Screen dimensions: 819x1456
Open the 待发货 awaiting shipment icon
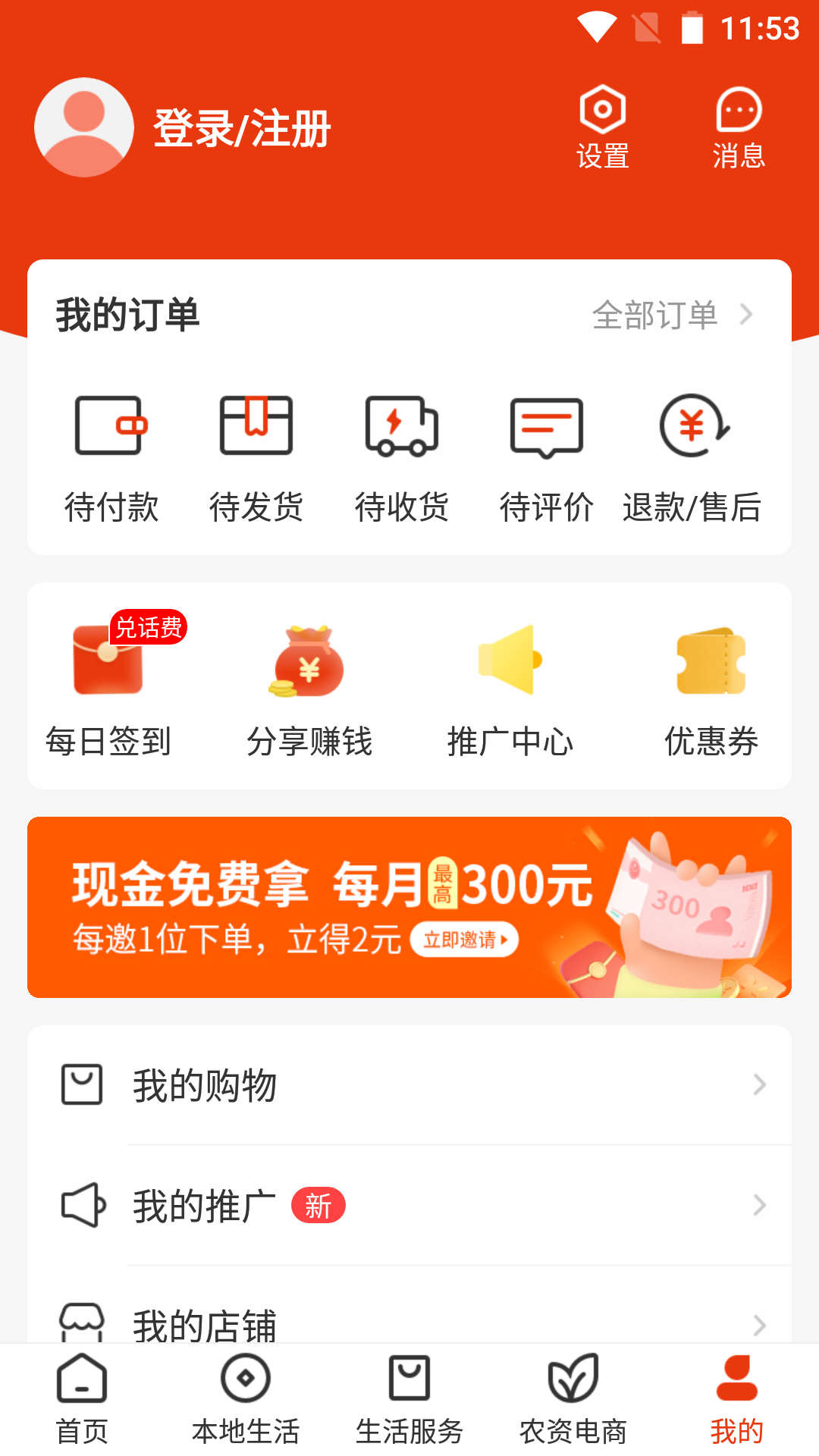click(256, 455)
